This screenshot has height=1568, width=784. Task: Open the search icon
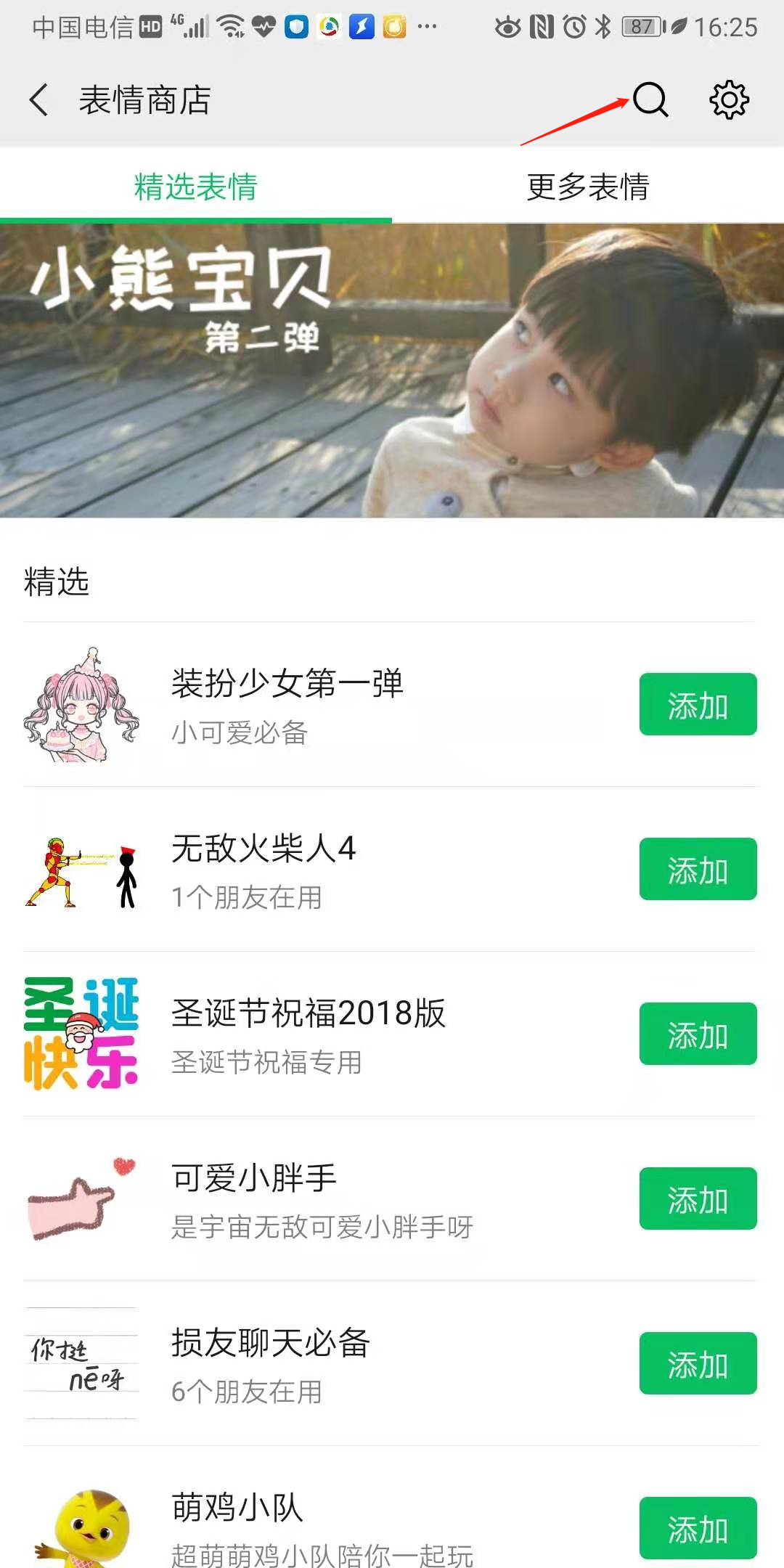(650, 99)
